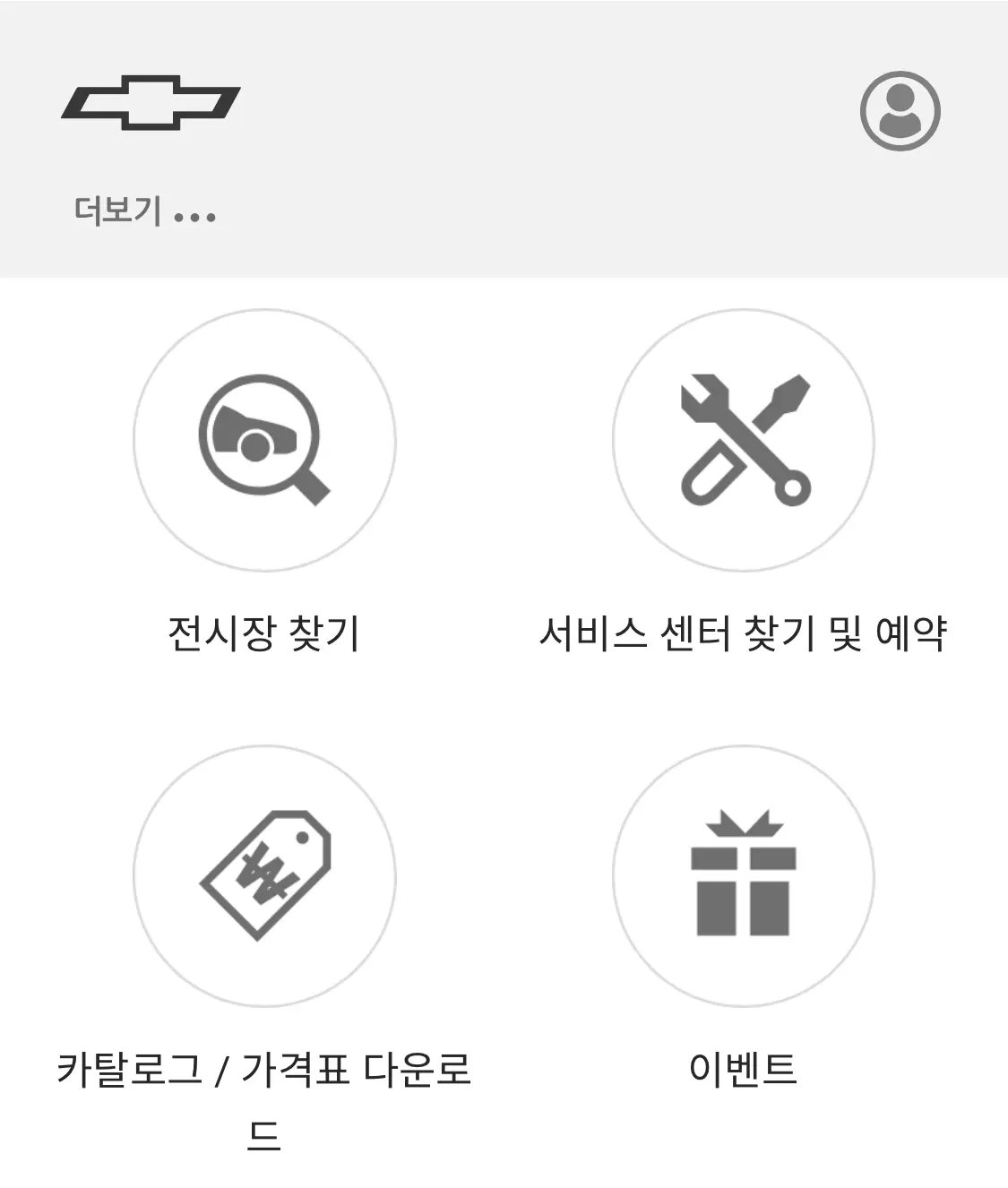Click the Chevrolet bowtie logo
Image resolution: width=1008 pixels, height=1188 pixels.
click(149, 101)
